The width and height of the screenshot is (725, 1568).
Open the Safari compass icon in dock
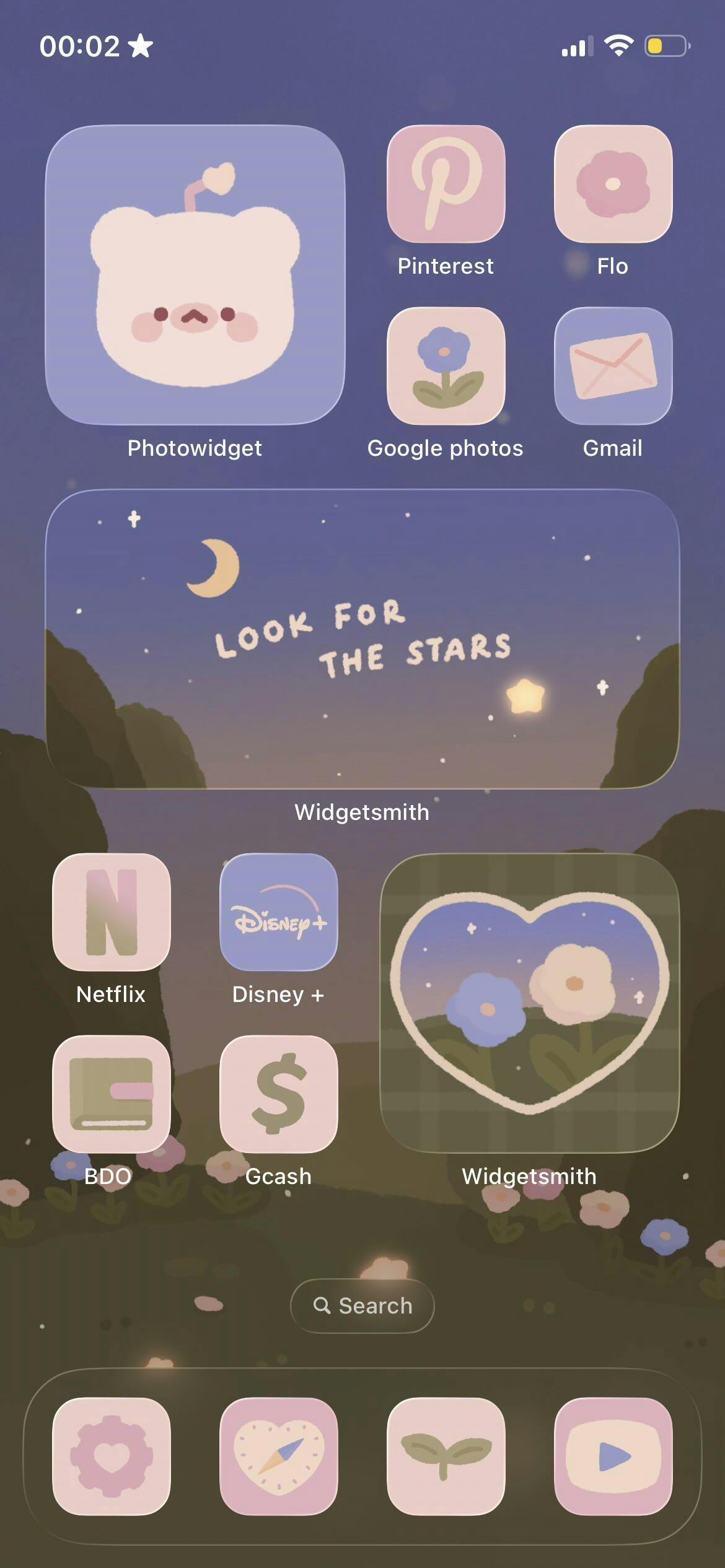click(279, 1456)
